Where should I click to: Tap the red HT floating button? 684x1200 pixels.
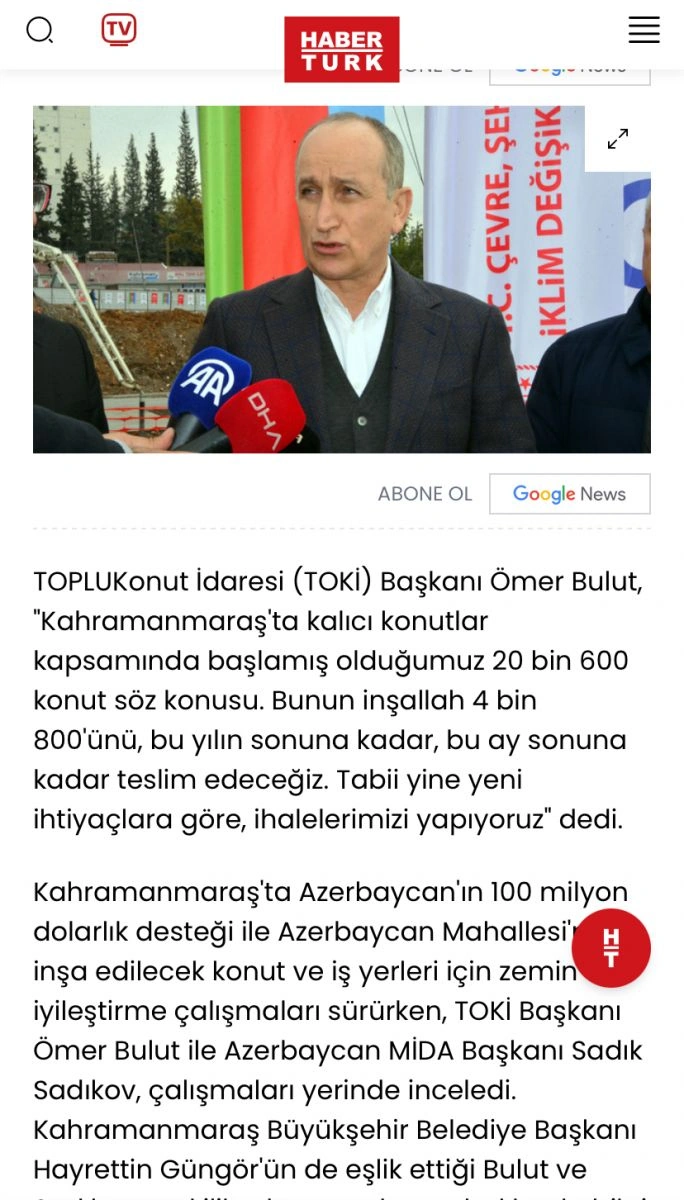pos(611,948)
